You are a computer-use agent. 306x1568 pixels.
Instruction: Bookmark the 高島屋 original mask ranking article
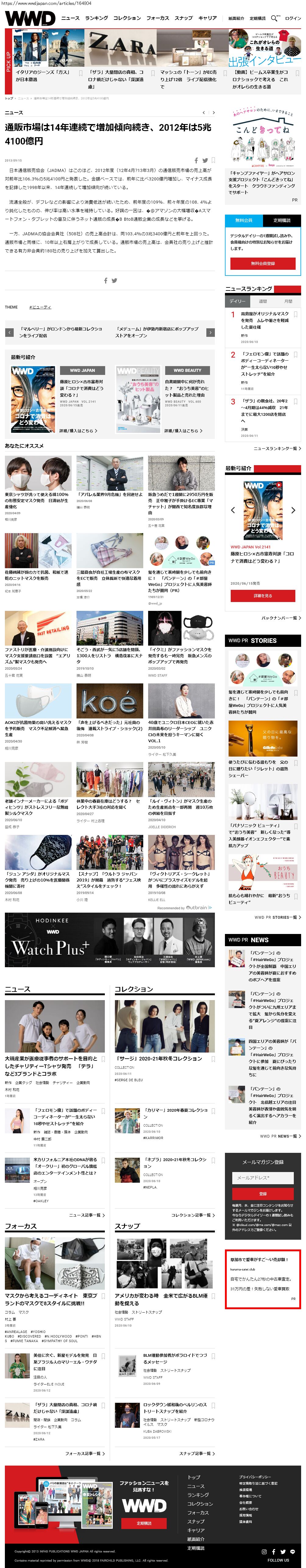click(x=296, y=315)
